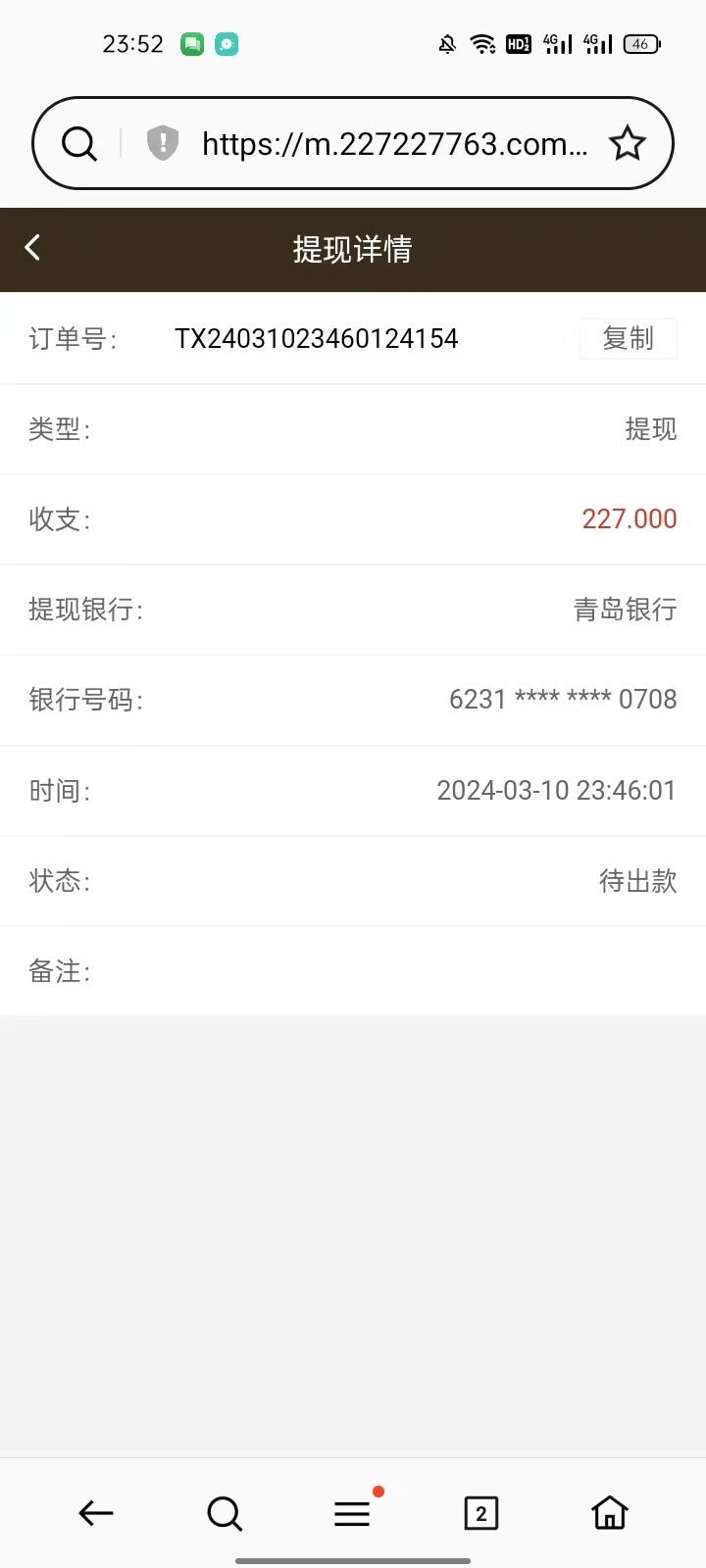This screenshot has height=1568, width=706.
Task: Show the open tabs switcher
Action: [x=480, y=1513]
